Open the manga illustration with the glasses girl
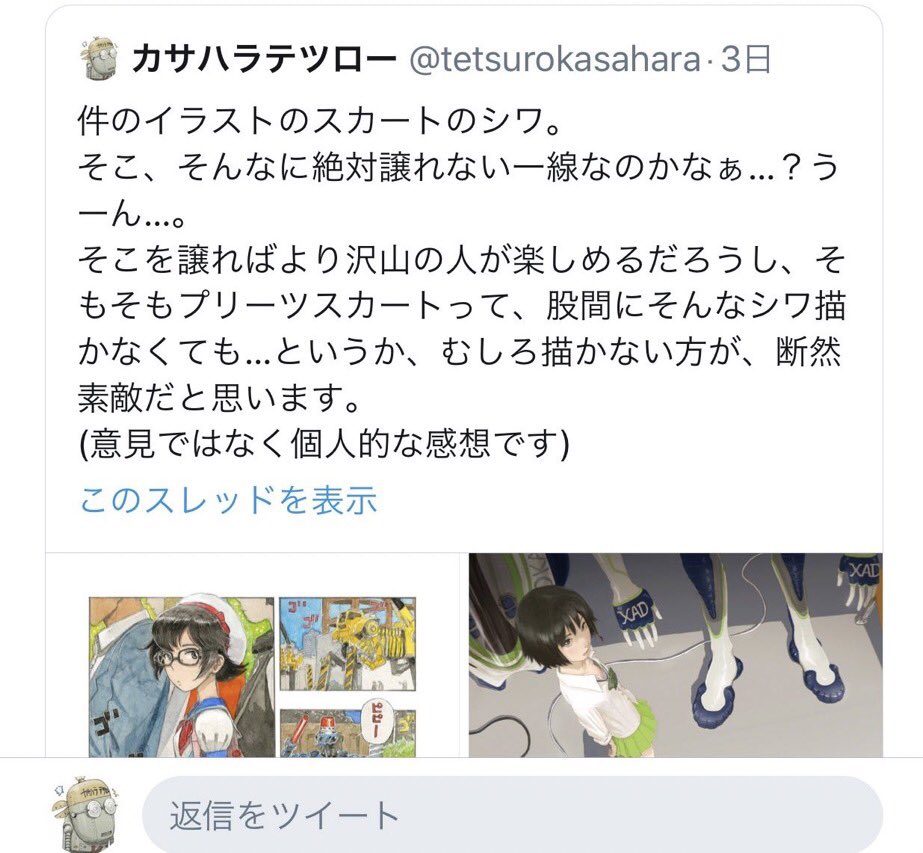 click(x=253, y=655)
